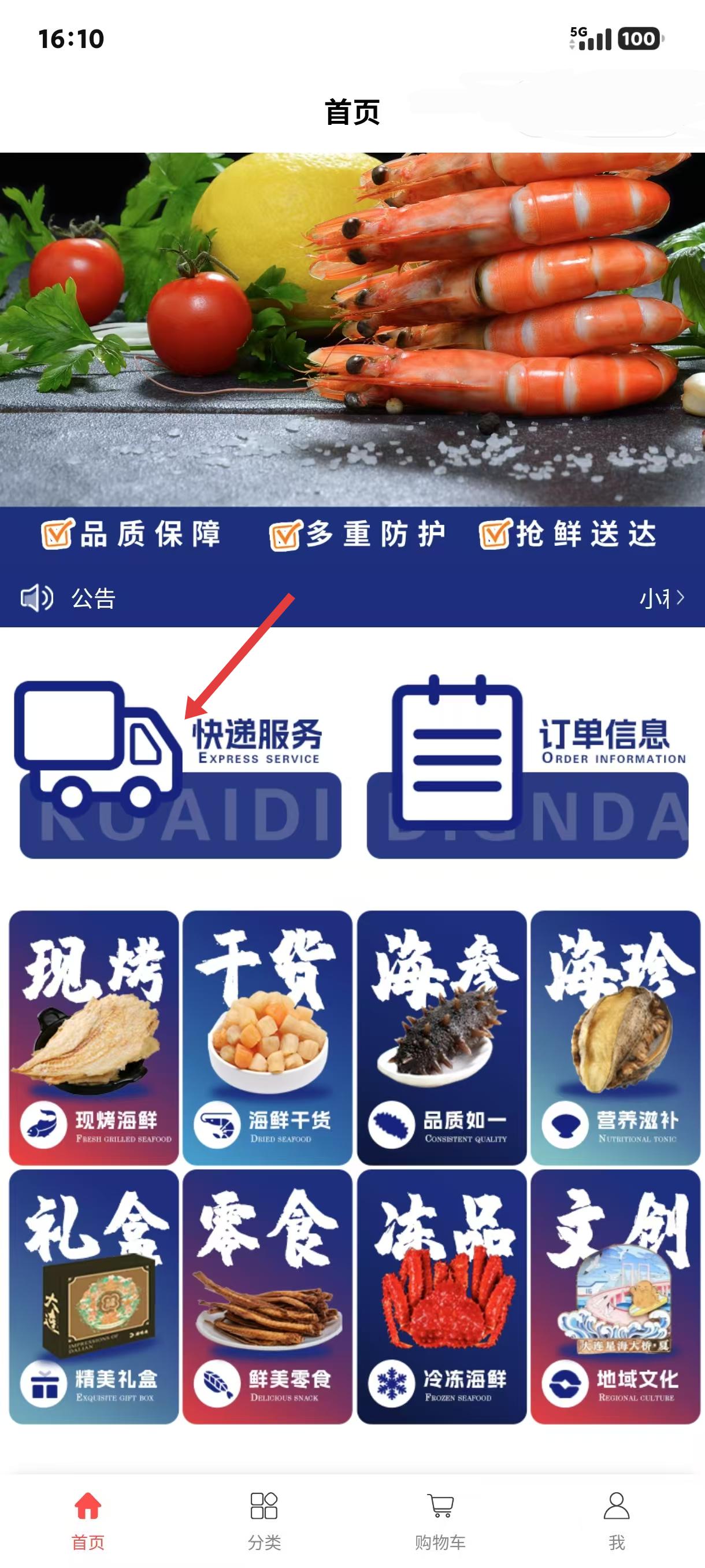The image size is (705, 1568).
Task: Browse the 现烤海鲜 category tile
Action: tap(94, 1037)
